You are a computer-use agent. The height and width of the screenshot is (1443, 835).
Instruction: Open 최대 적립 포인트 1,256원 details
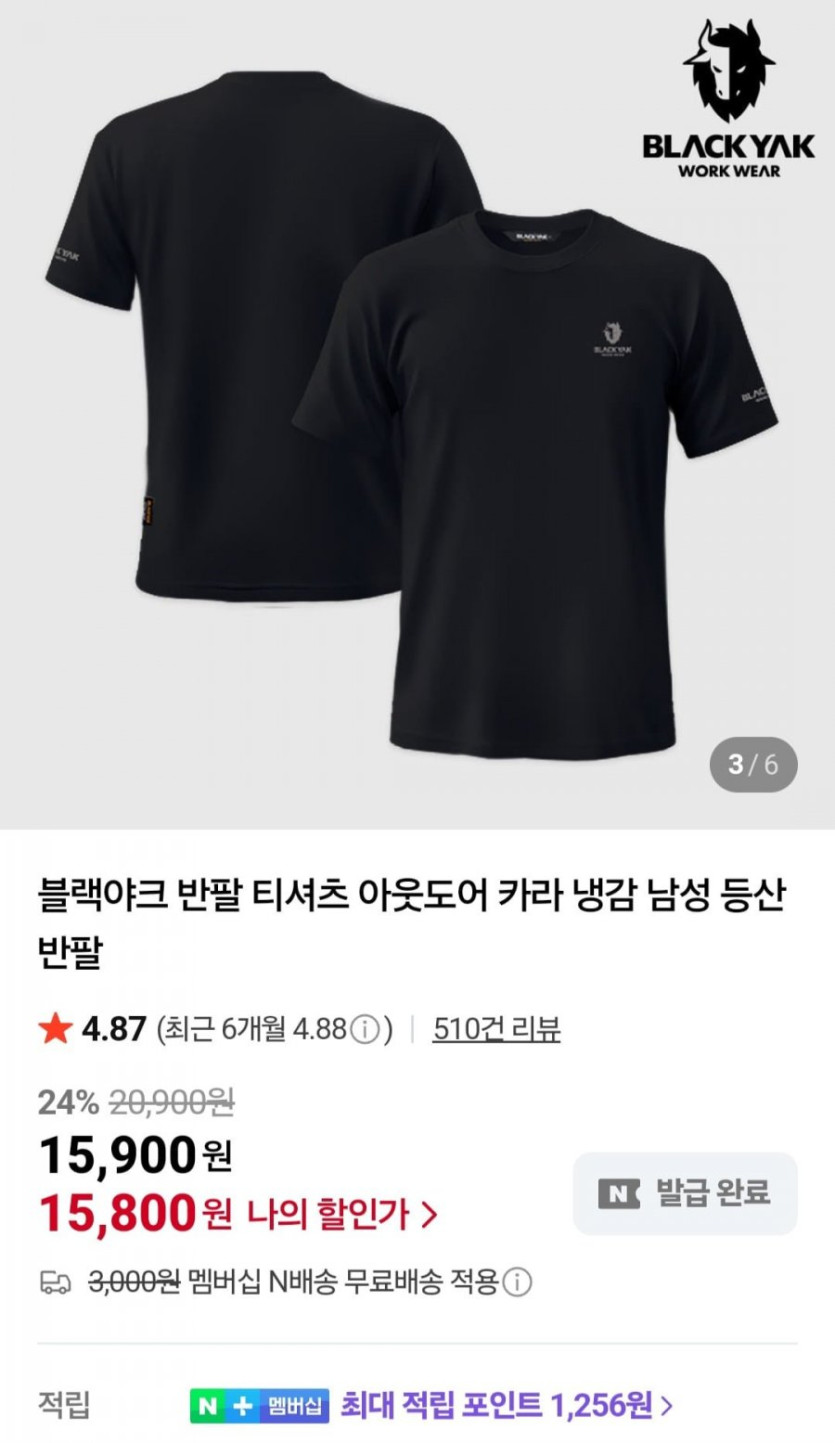tap(507, 1405)
